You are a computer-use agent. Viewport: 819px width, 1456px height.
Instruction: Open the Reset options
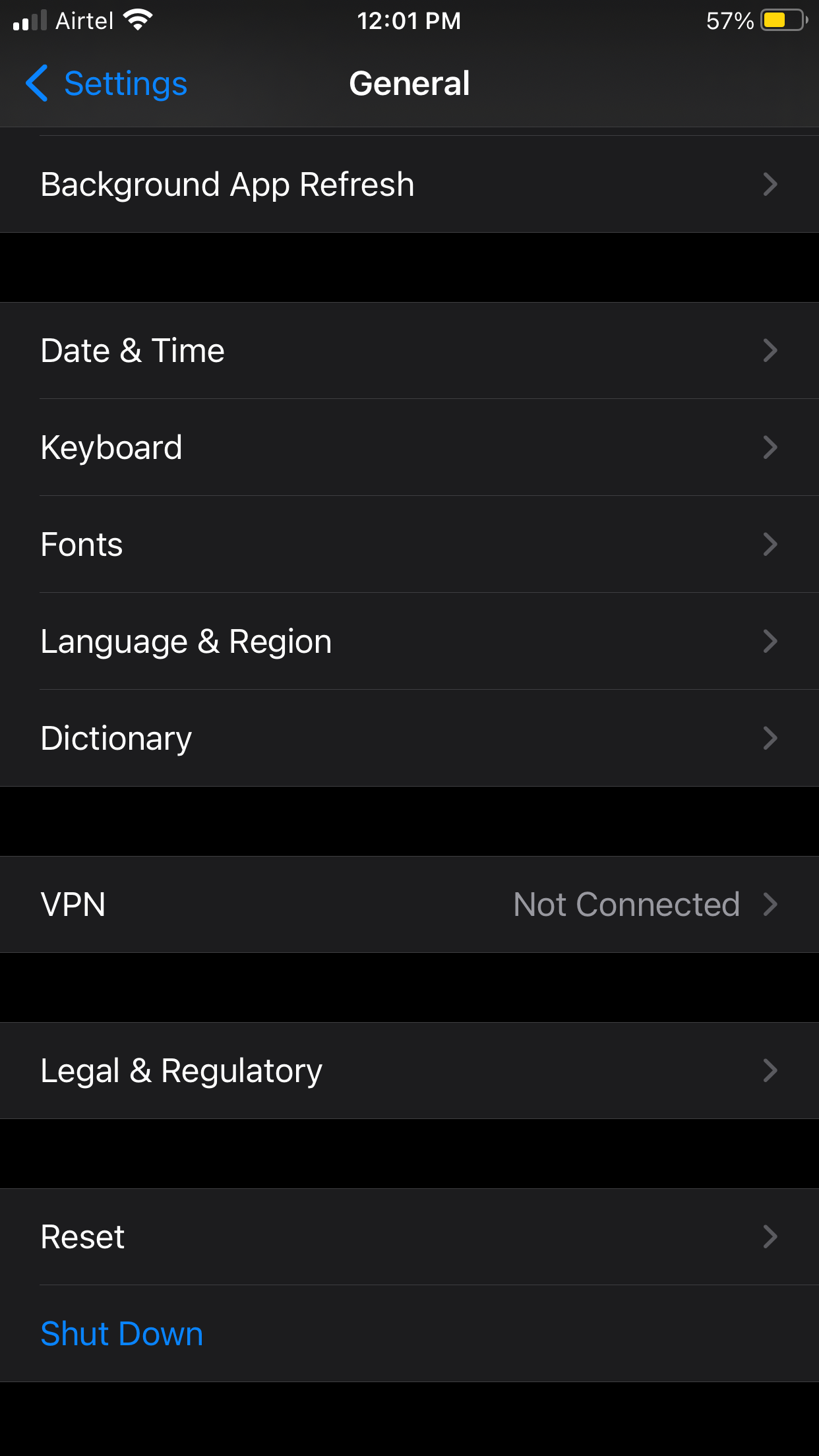click(x=409, y=1236)
